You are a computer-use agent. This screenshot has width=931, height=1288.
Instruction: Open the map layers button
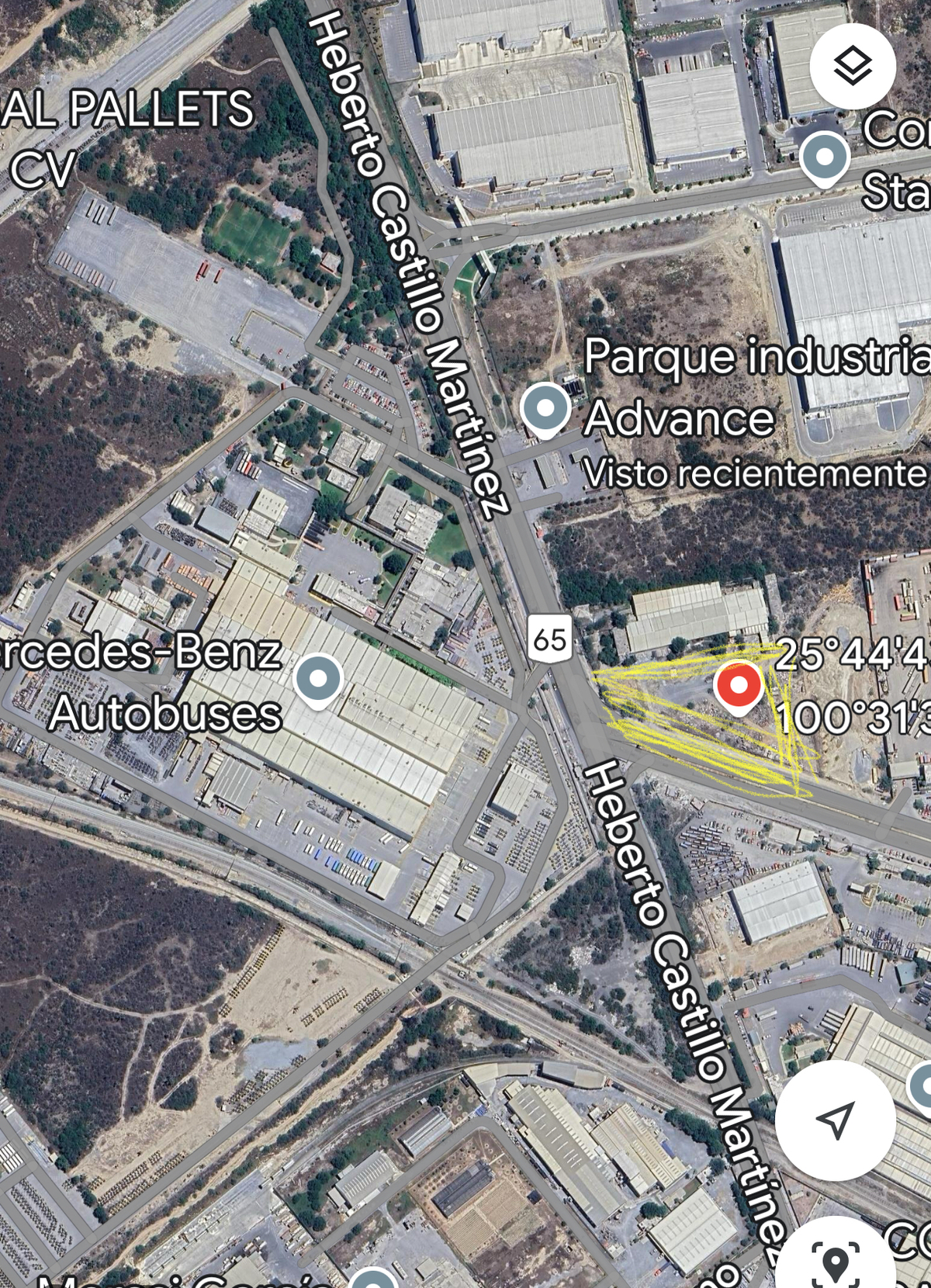(853, 66)
